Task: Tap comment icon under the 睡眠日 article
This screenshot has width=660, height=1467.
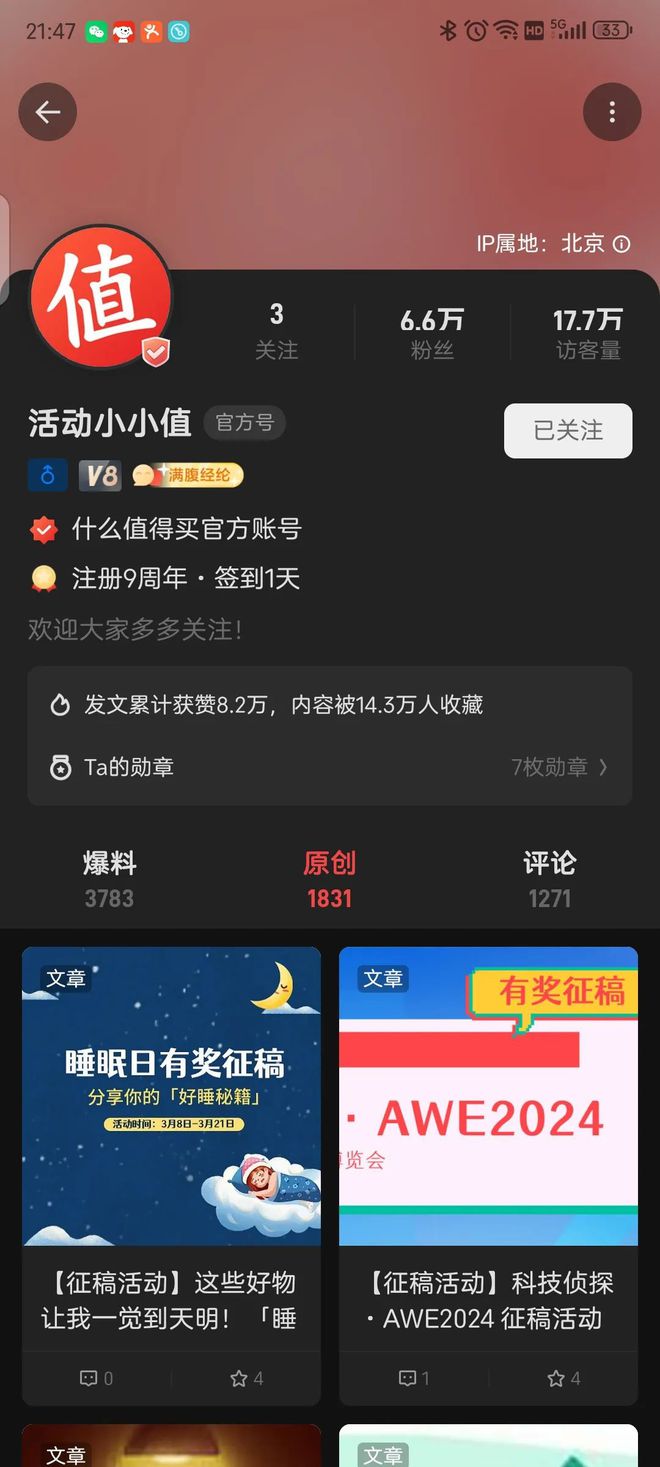Action: (x=96, y=1378)
